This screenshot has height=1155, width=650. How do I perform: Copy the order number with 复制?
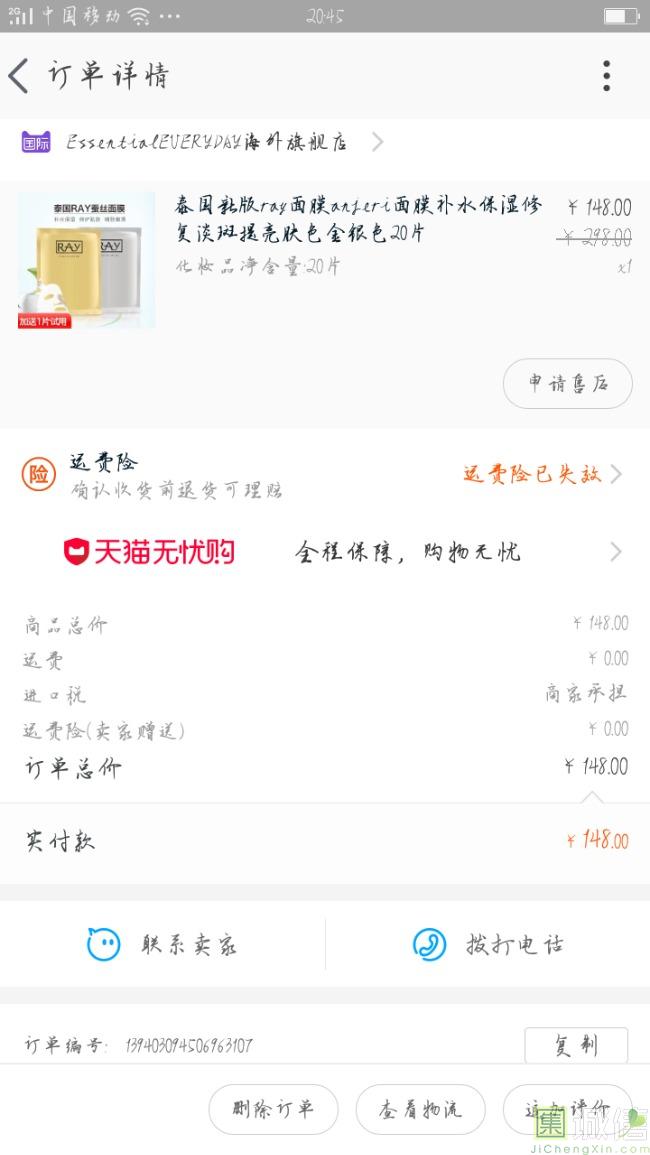[x=576, y=1045]
